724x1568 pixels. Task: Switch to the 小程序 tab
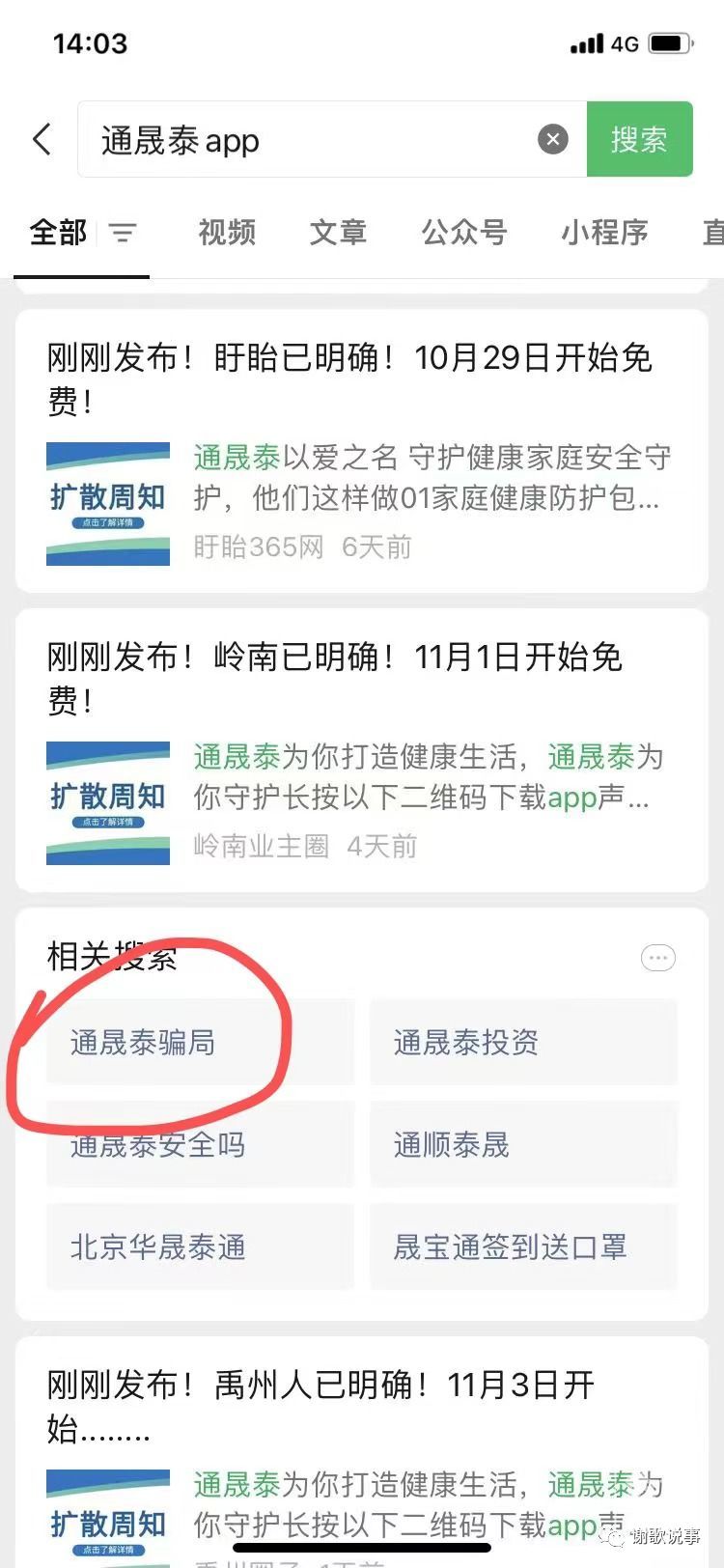[x=604, y=233]
